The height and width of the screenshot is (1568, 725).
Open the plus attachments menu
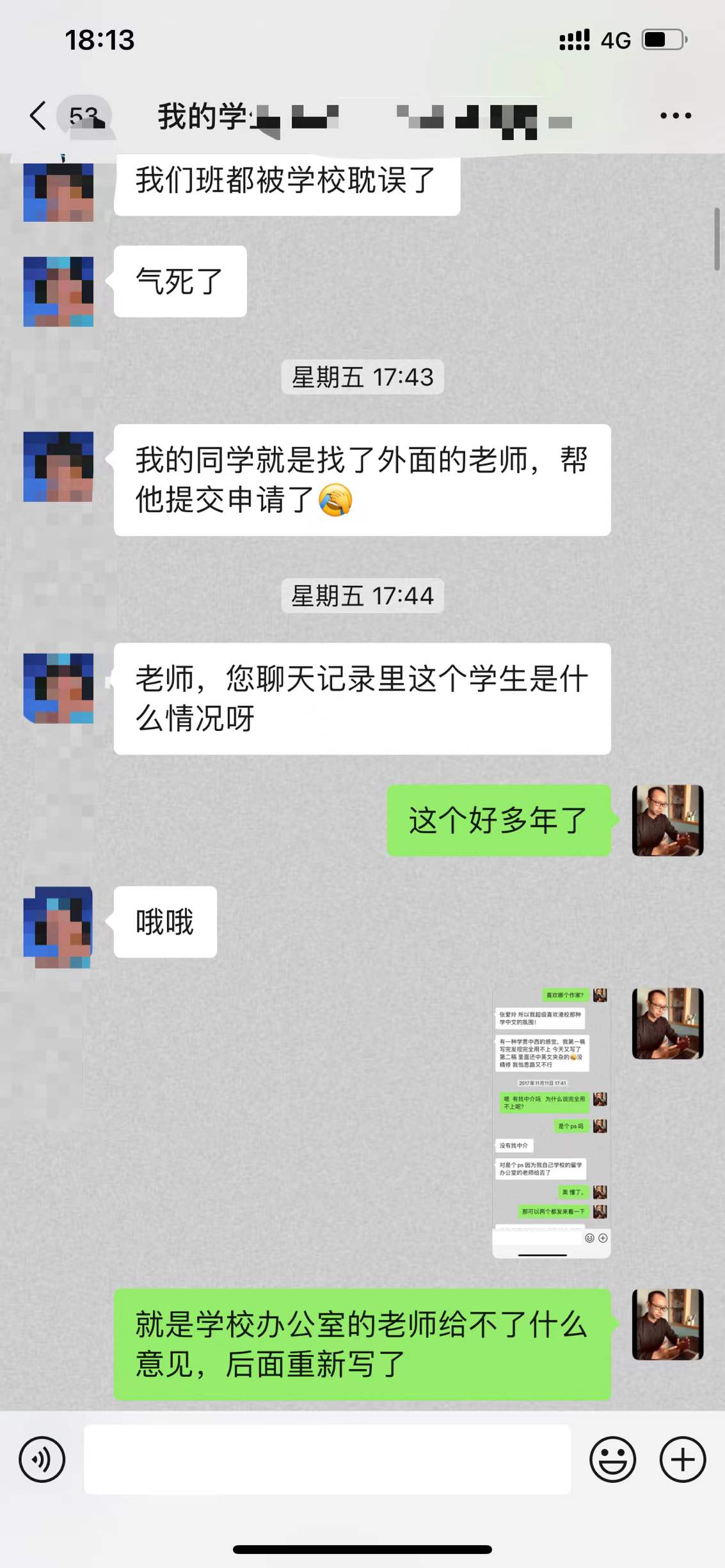(x=682, y=1459)
